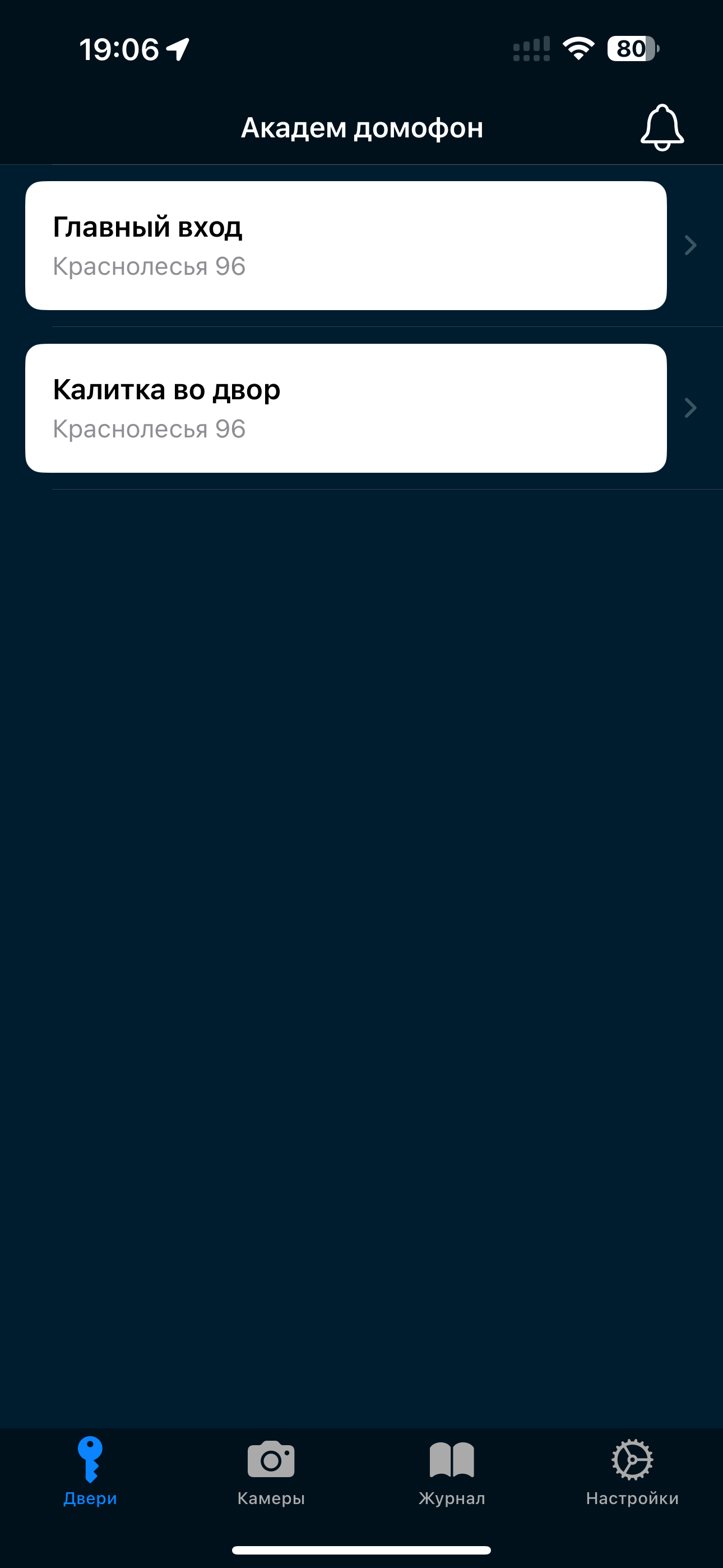Open the Главный вход door card
723x1568 pixels.
(x=346, y=245)
